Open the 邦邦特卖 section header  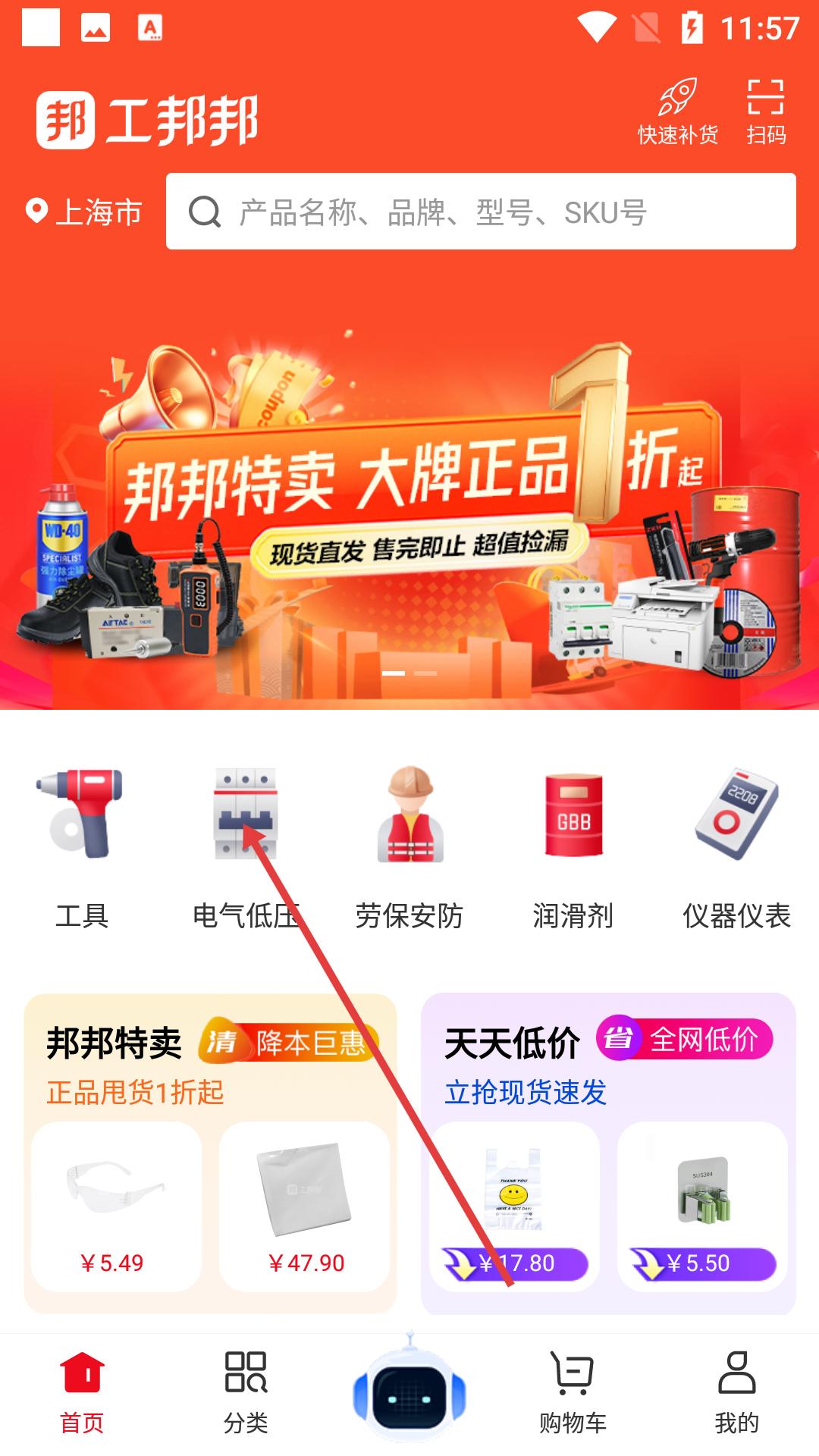(x=114, y=1043)
